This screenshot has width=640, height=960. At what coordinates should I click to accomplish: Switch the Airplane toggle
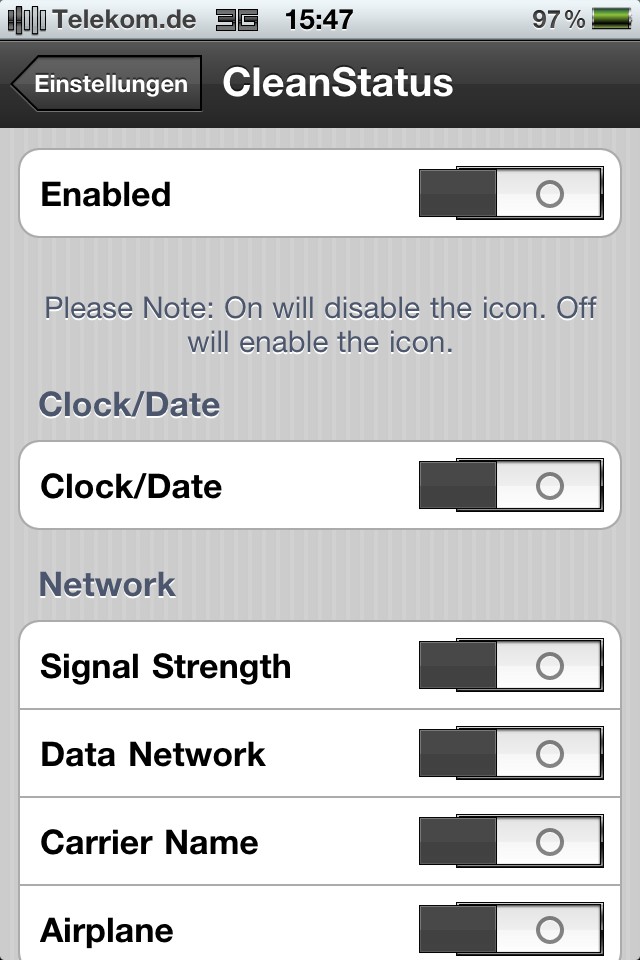[510, 930]
